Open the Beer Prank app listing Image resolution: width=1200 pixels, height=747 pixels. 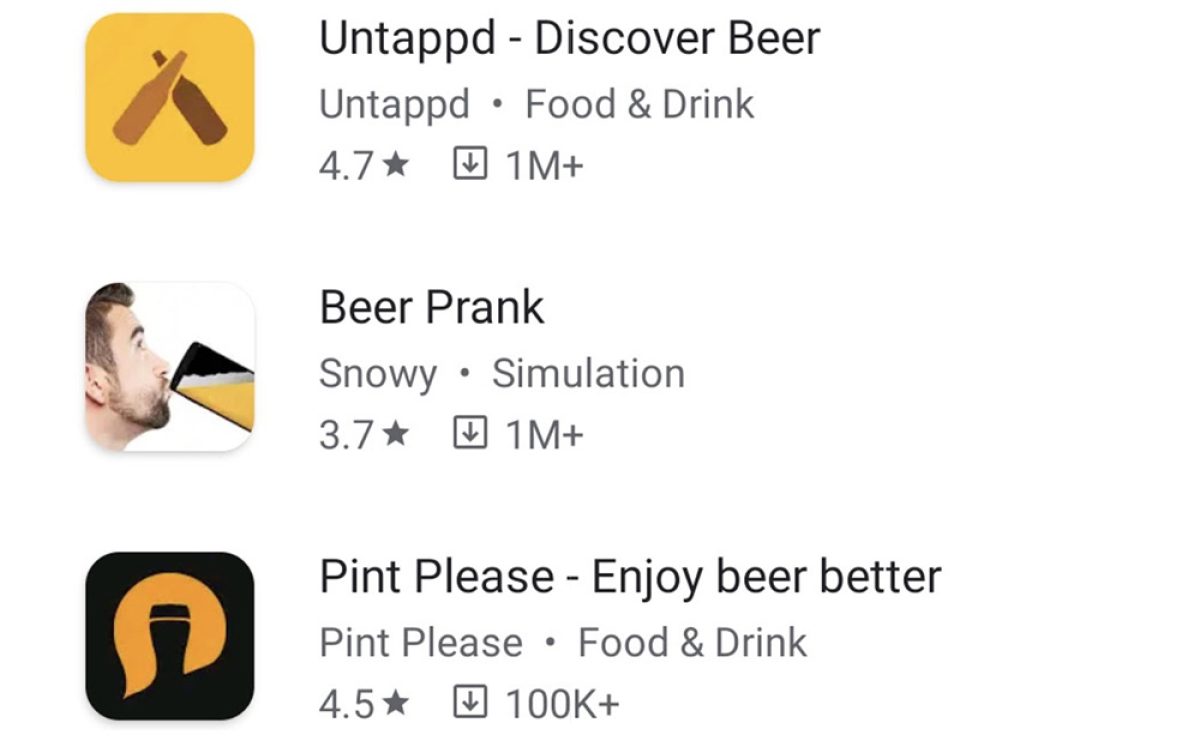tap(432, 307)
